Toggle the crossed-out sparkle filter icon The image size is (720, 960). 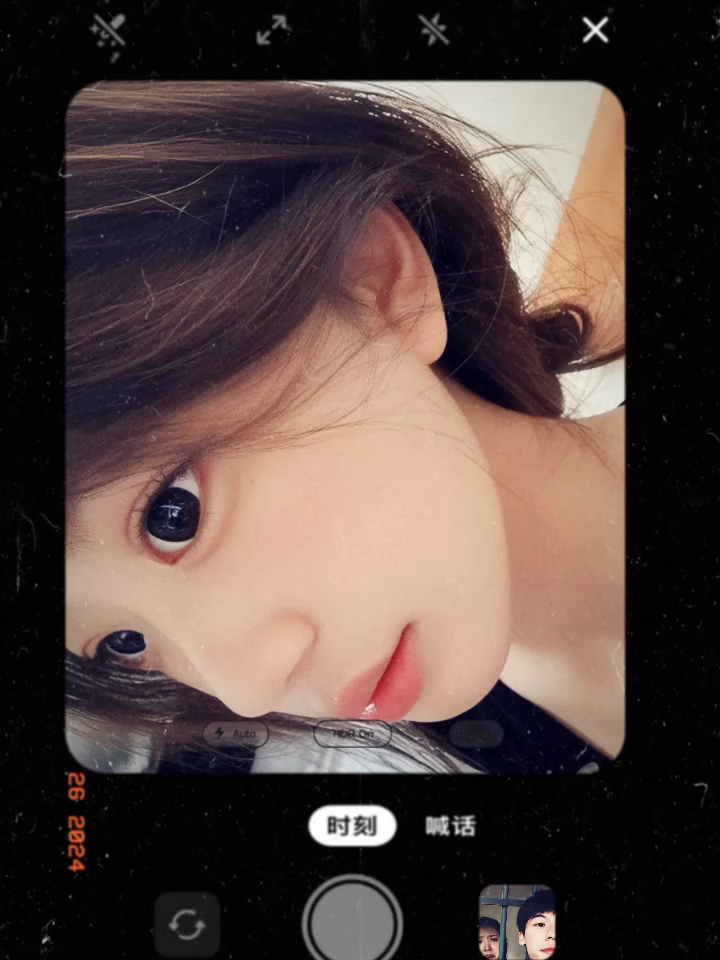coord(434,30)
